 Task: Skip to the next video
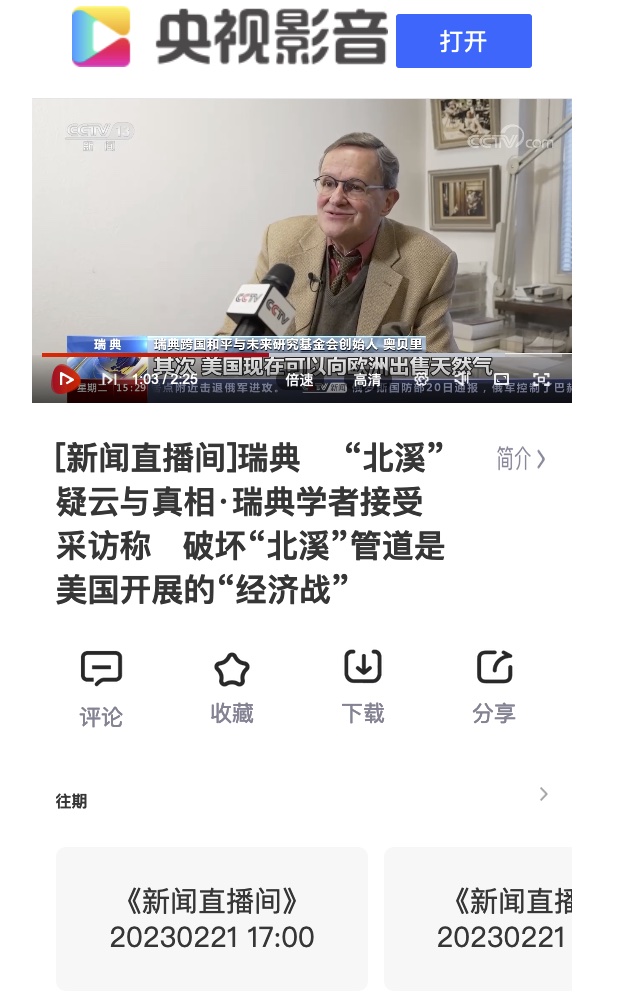108,380
